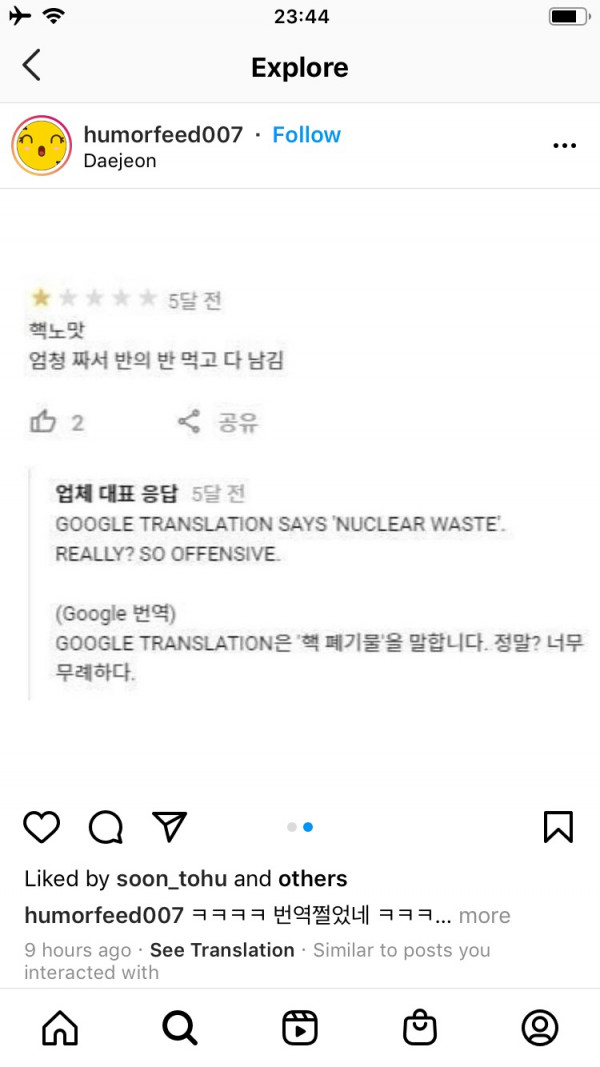This screenshot has height=1067, width=600.
Task: See Translation of the caption
Action: click(x=222, y=950)
